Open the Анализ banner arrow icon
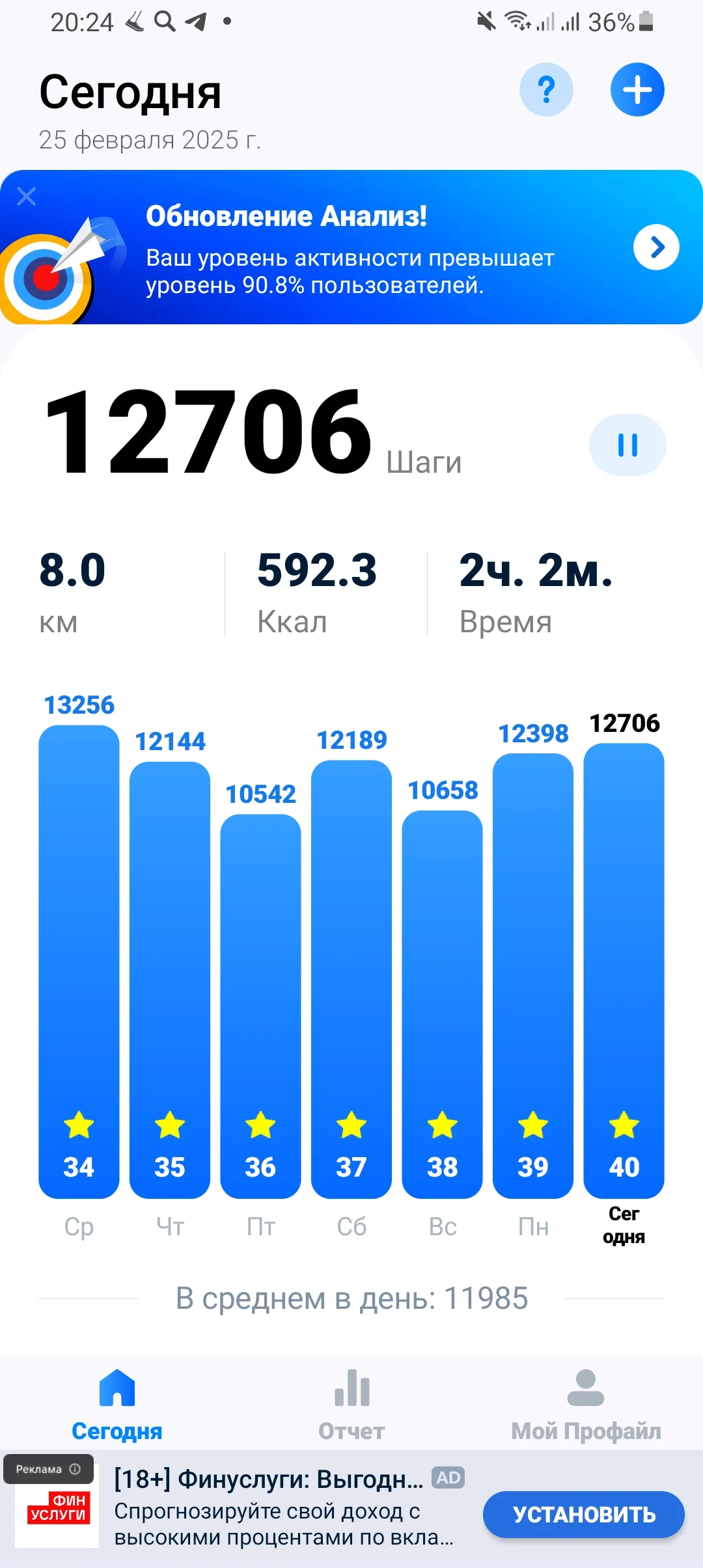The height and width of the screenshot is (1568, 703). pos(656,247)
